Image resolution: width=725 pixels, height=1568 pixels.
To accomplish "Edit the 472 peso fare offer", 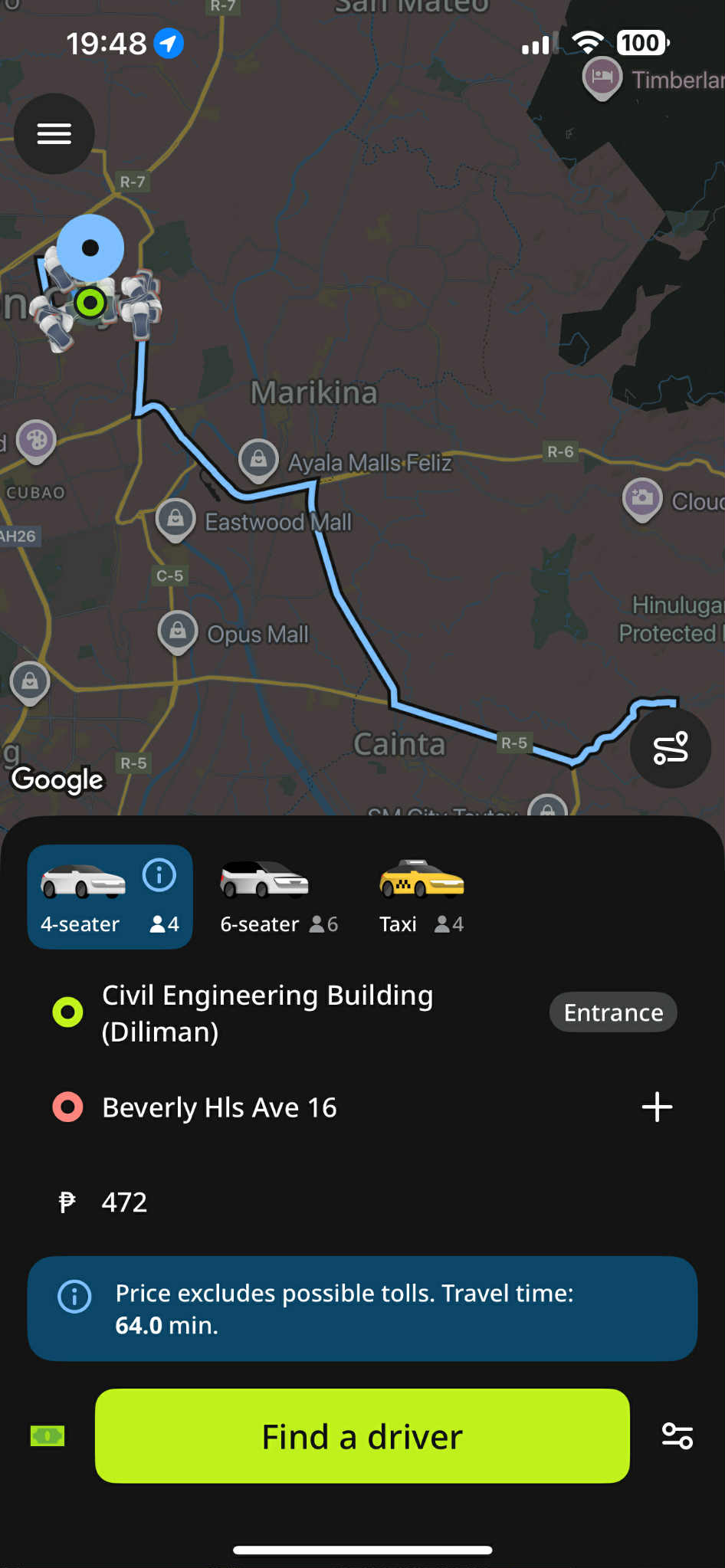I will pyautogui.click(x=124, y=1202).
